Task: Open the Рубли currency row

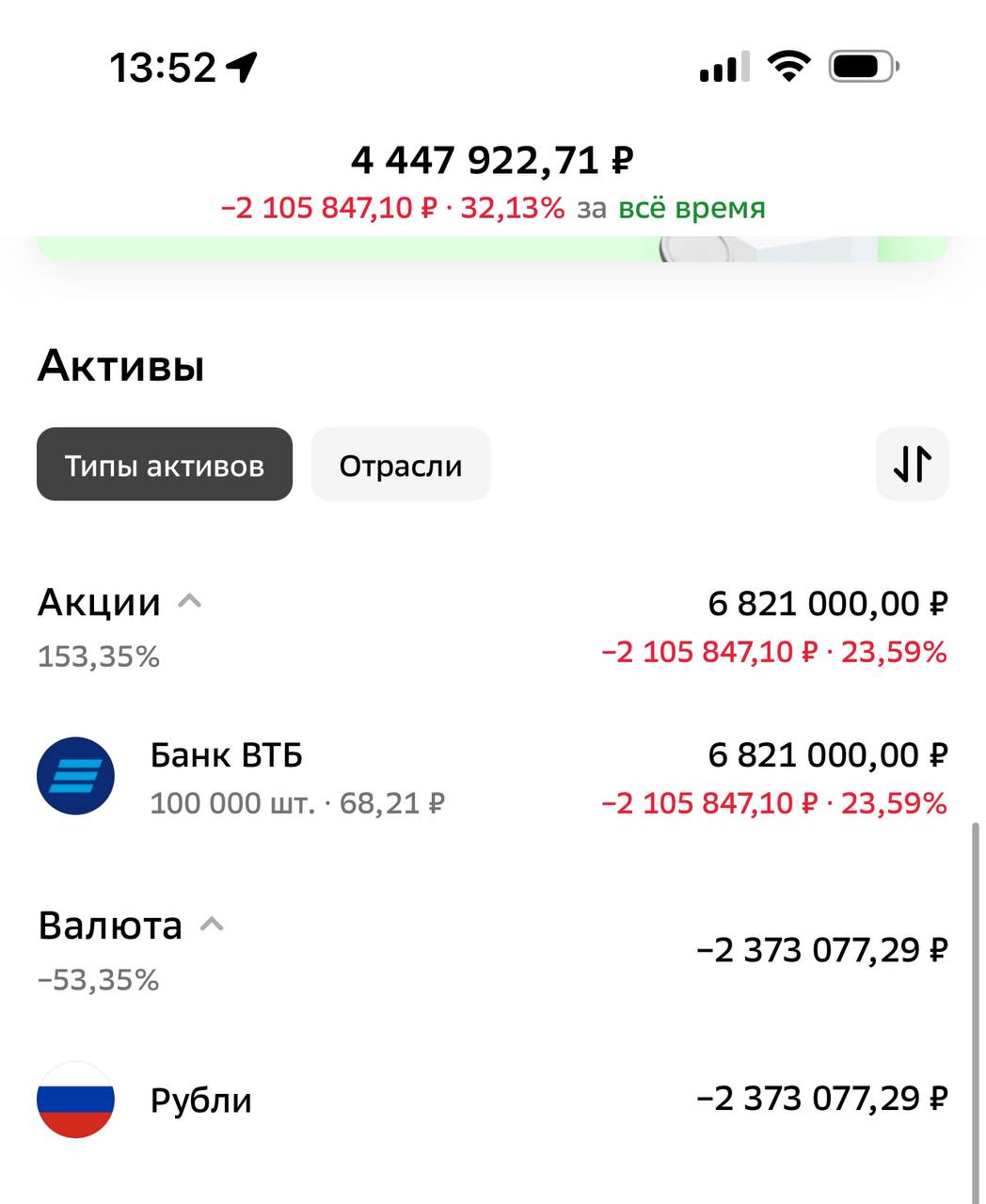Action: coord(200,1100)
